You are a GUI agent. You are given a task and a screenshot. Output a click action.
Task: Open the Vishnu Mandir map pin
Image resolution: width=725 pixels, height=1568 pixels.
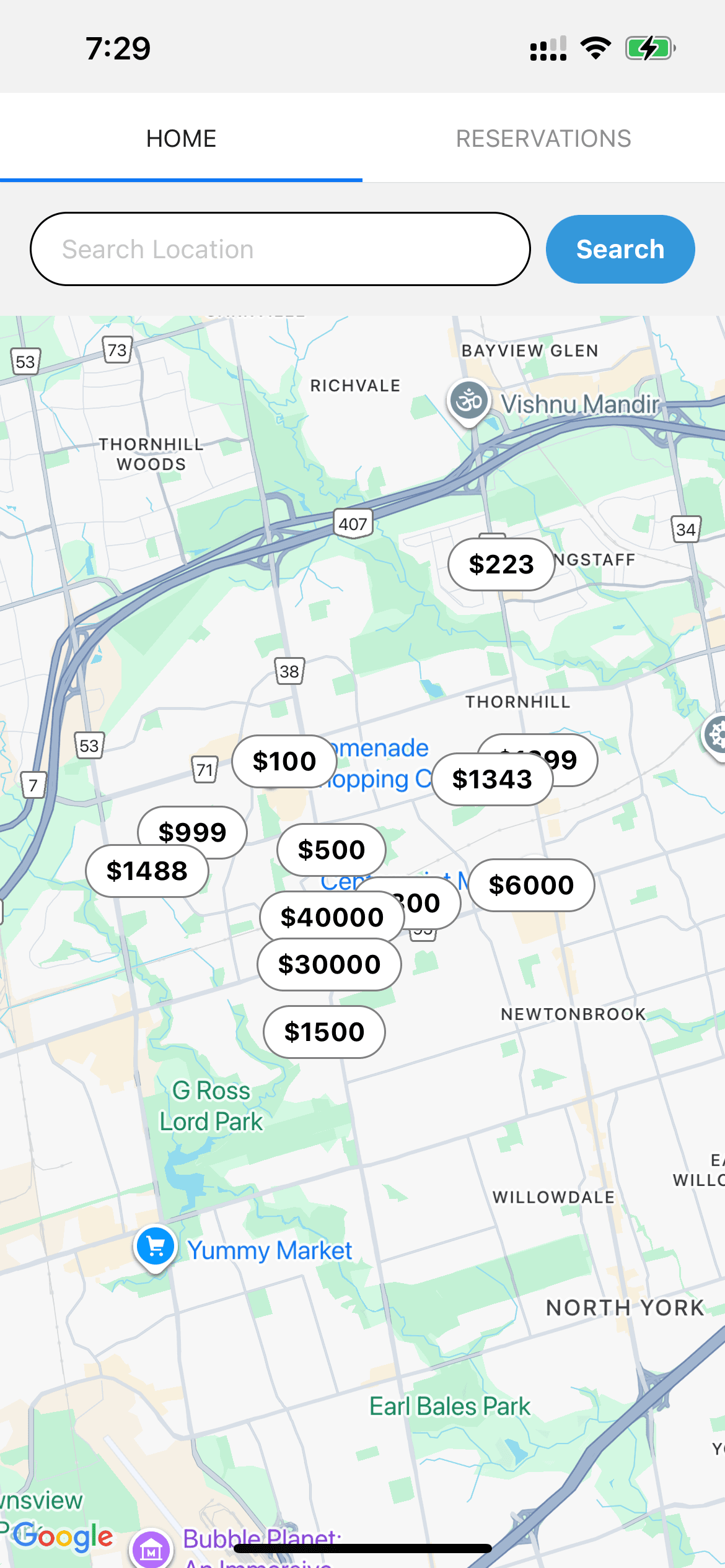click(x=469, y=400)
